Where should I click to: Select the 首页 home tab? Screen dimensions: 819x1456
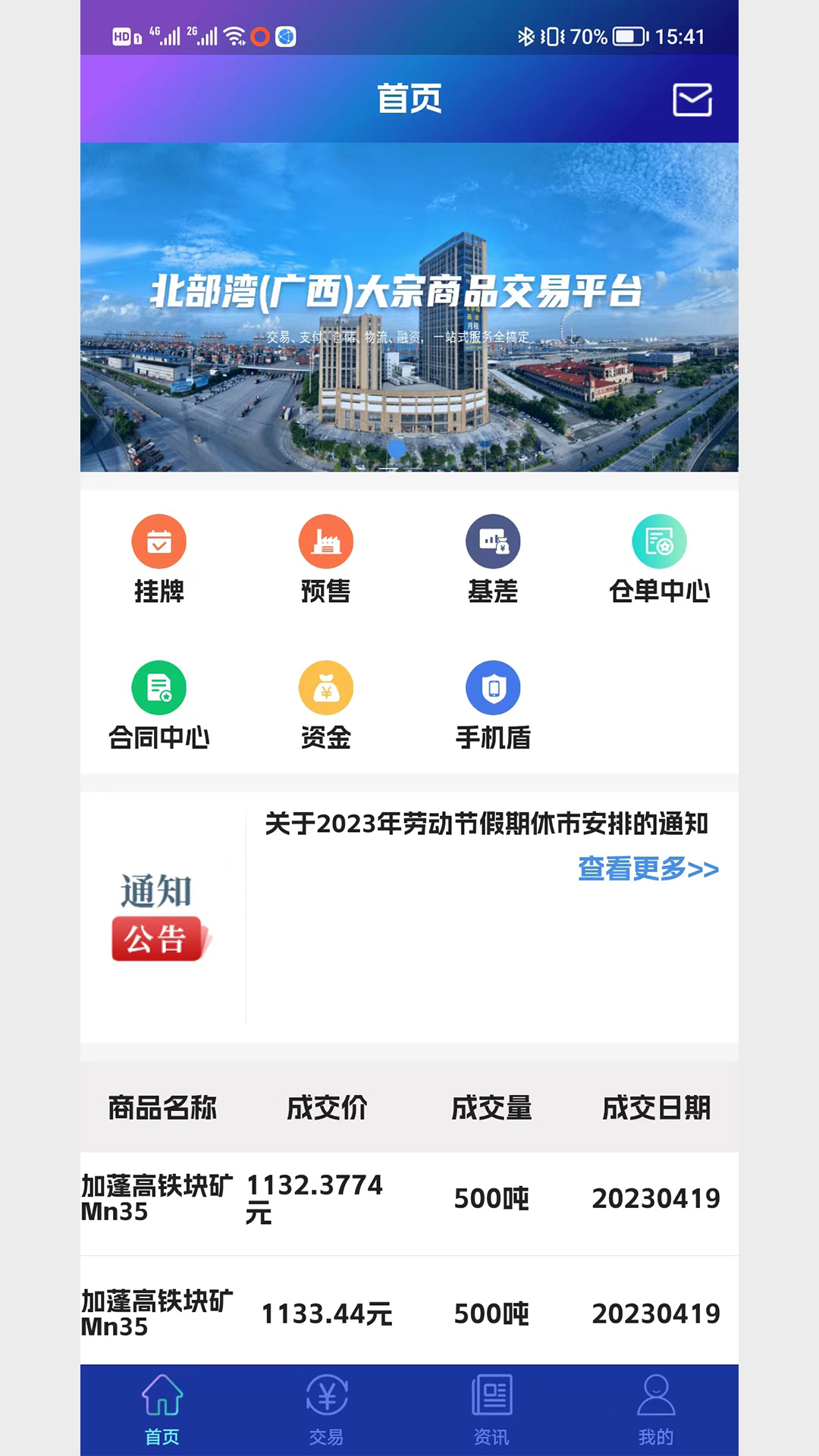pyautogui.click(x=162, y=1409)
